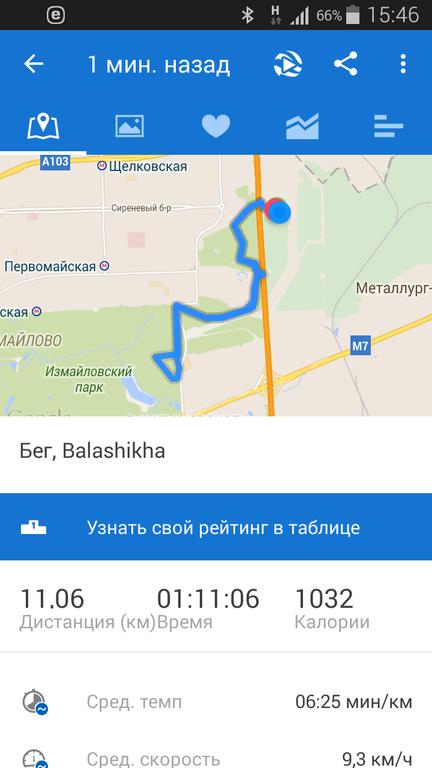Viewport: 432px width, 768px height.
Task: Open the three-dot overflow menu
Action: [x=403, y=64]
